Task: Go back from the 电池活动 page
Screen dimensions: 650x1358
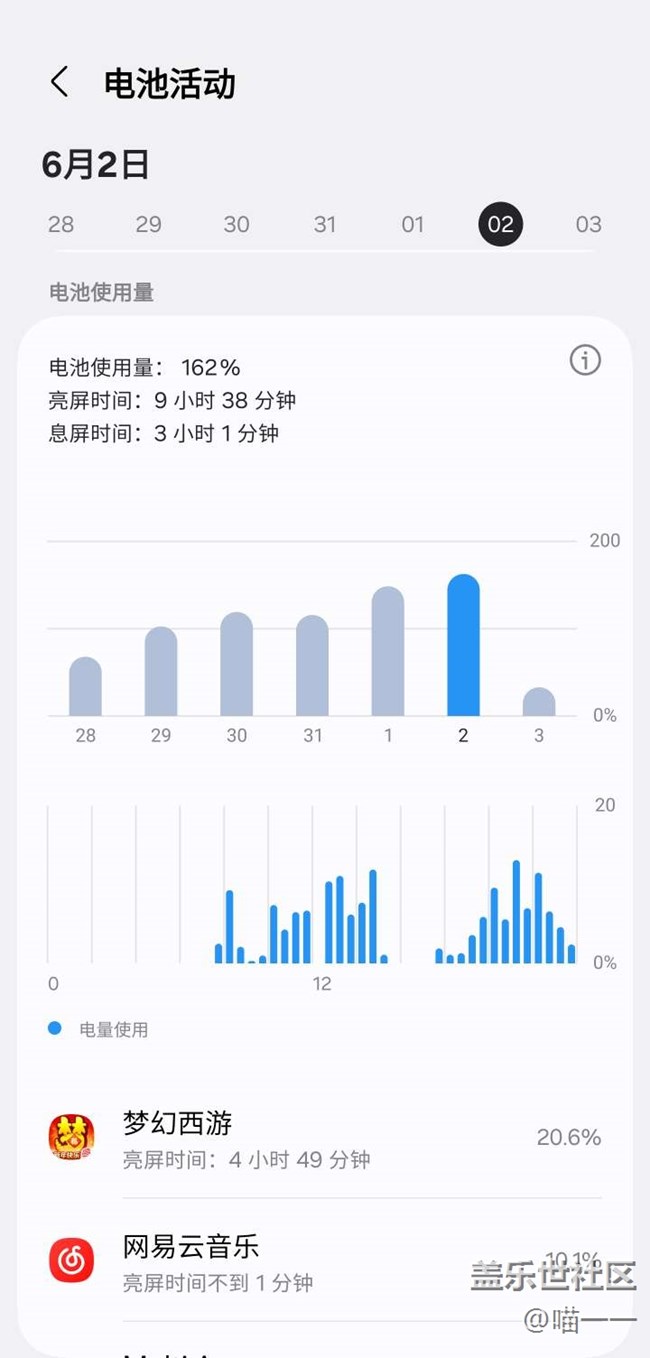Action: click(60, 83)
